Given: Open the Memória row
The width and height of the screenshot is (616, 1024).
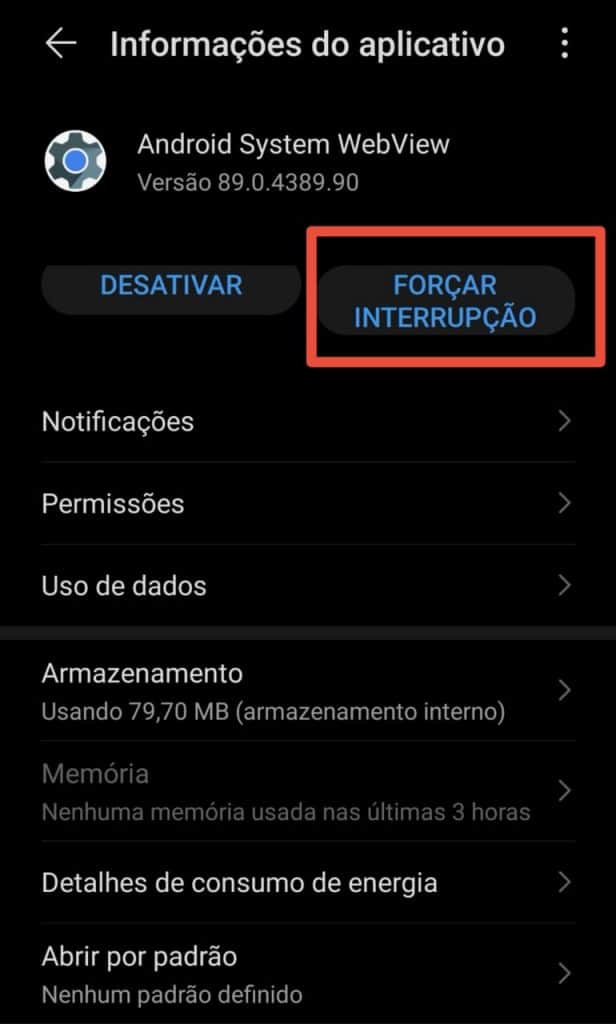Looking at the screenshot, I should pos(308,792).
